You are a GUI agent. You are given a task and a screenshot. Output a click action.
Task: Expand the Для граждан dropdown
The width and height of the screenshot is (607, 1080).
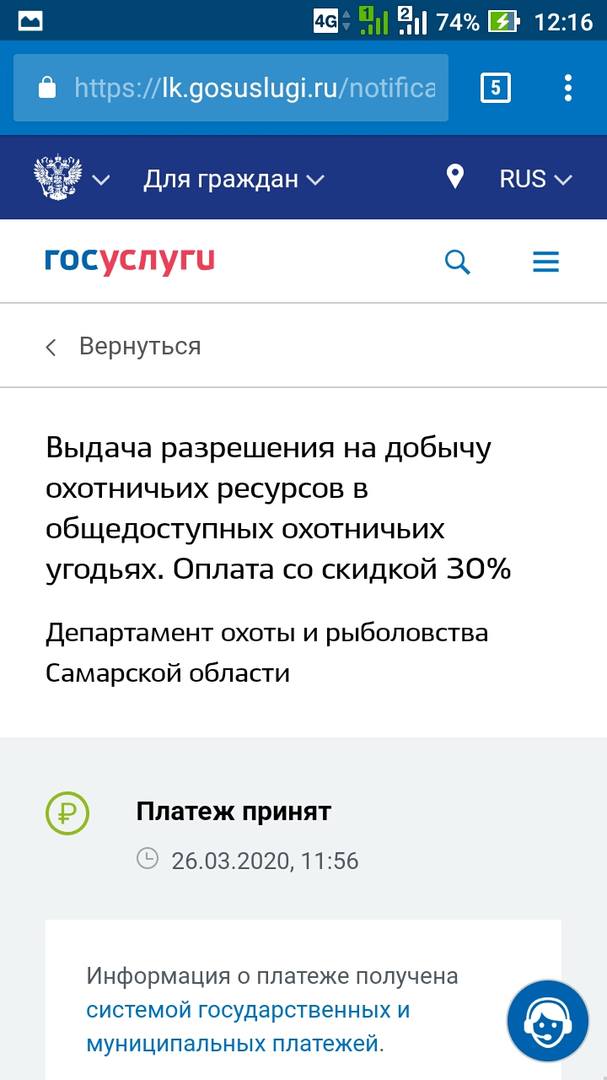[x=234, y=179]
